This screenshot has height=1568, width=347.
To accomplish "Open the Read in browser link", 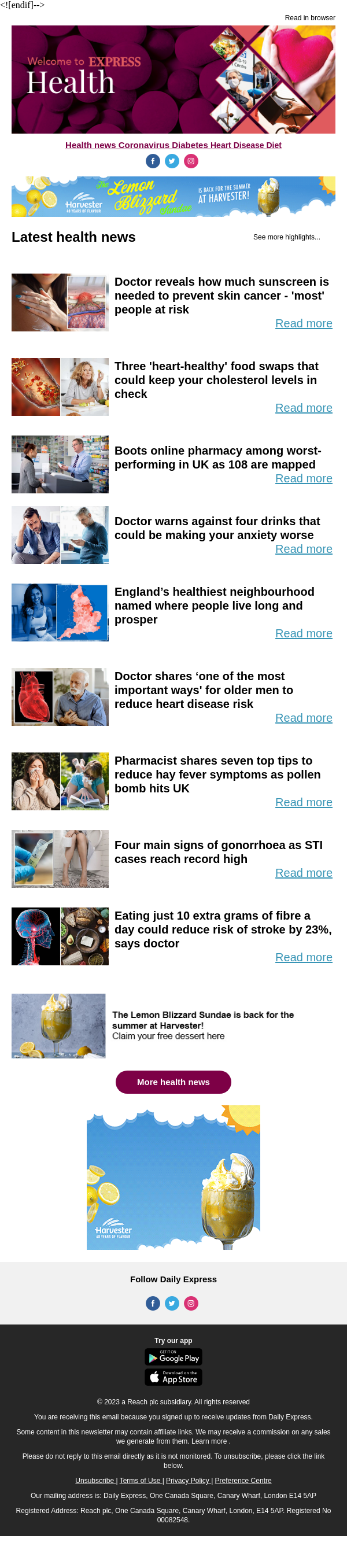I will [x=309, y=18].
